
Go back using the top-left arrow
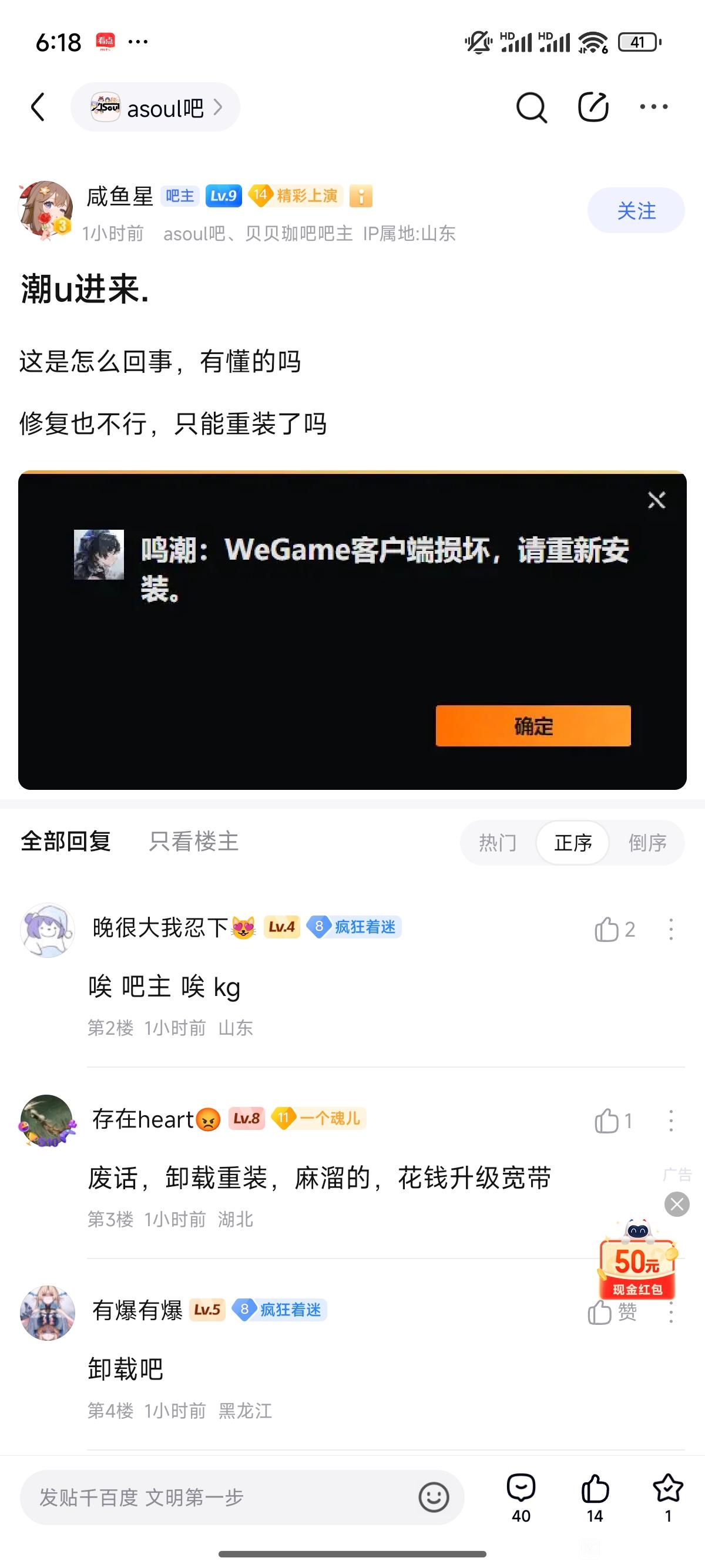point(38,107)
